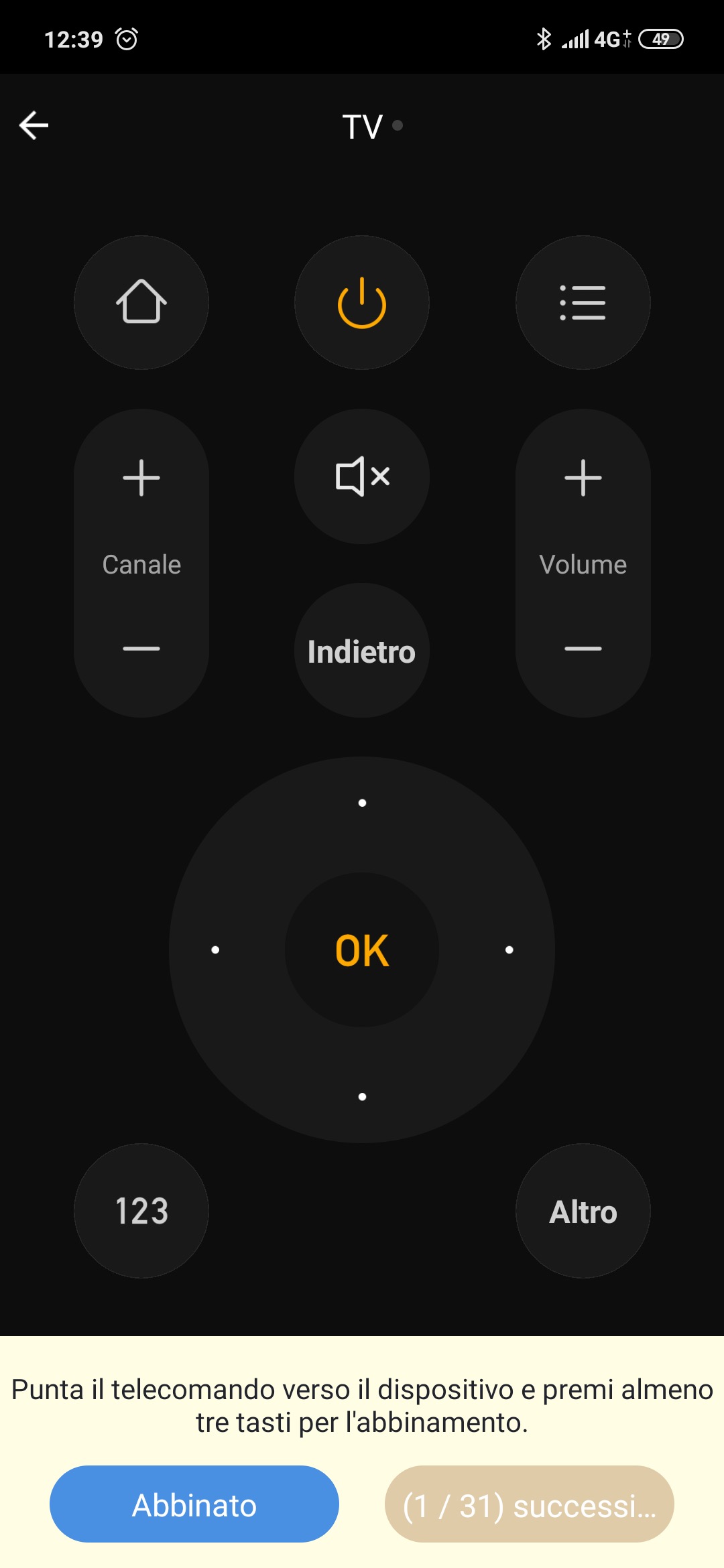Tap the Home remote button
724x1568 pixels.
coord(141,302)
